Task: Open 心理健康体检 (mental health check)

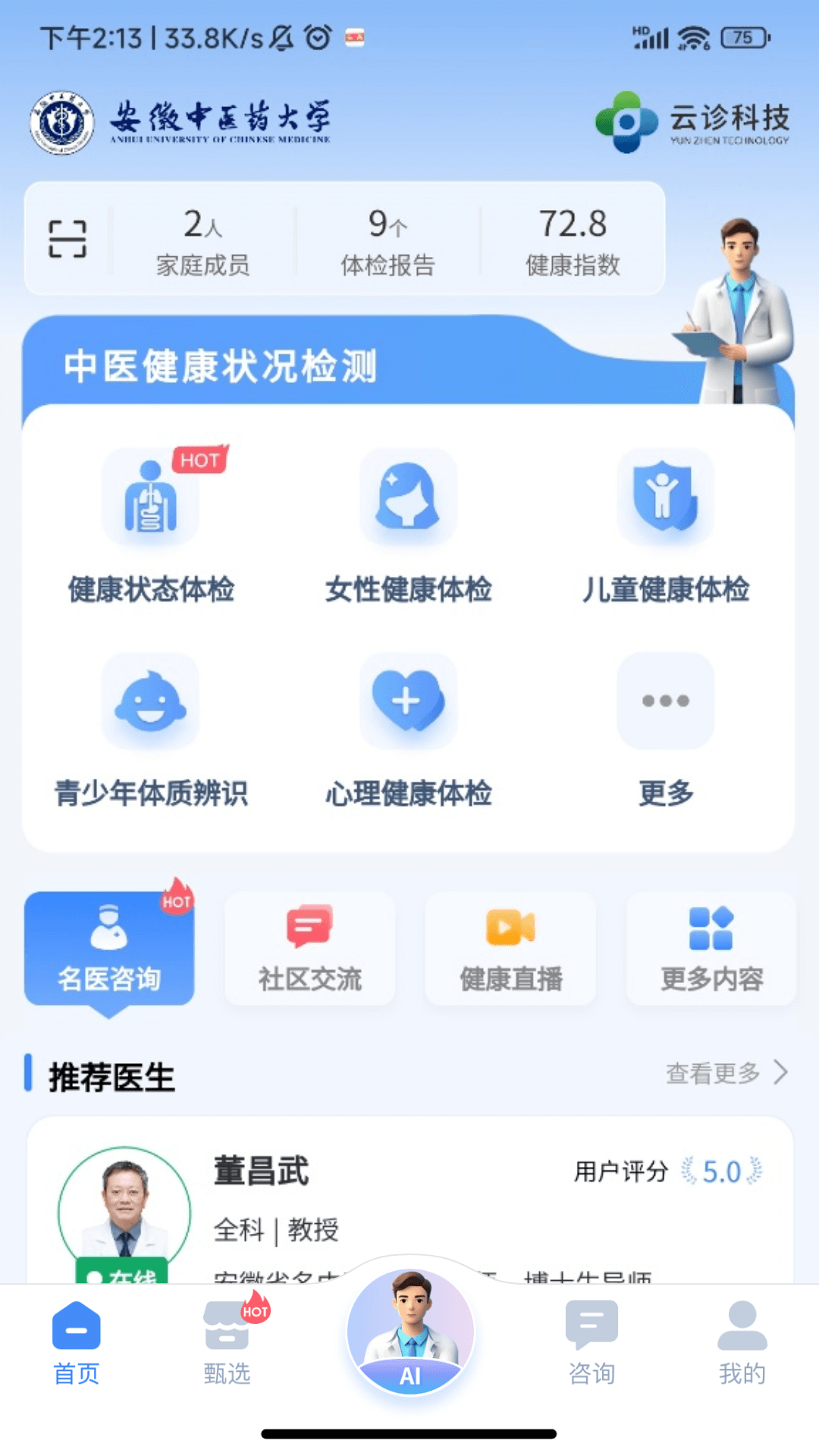Action: pos(408,701)
